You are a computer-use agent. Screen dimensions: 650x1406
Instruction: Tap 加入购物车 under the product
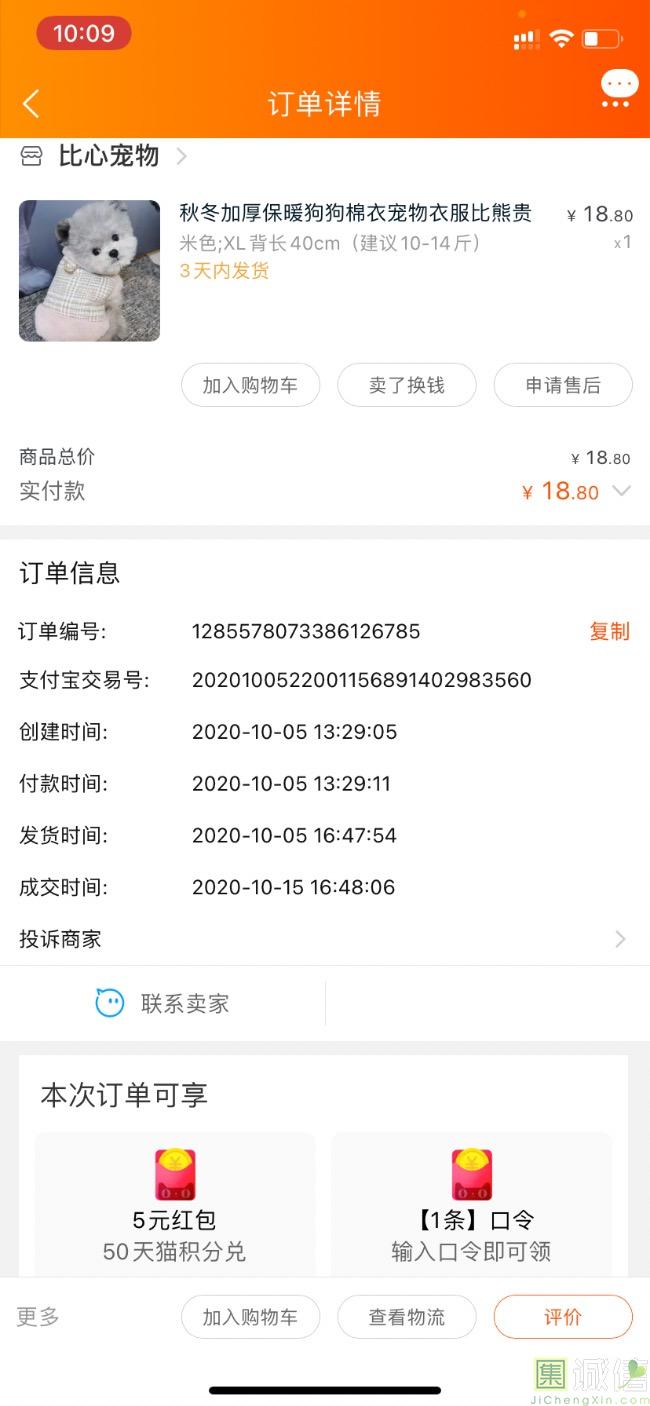tap(250, 385)
